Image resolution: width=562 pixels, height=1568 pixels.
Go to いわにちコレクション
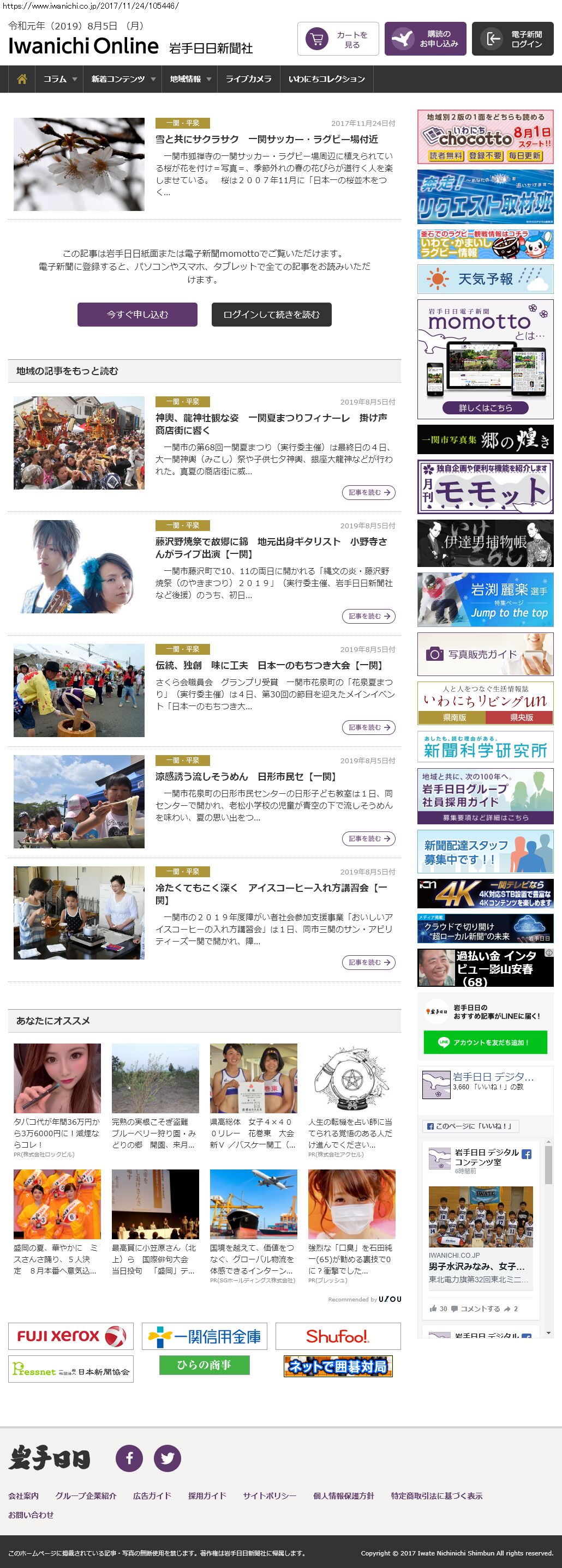[326, 79]
